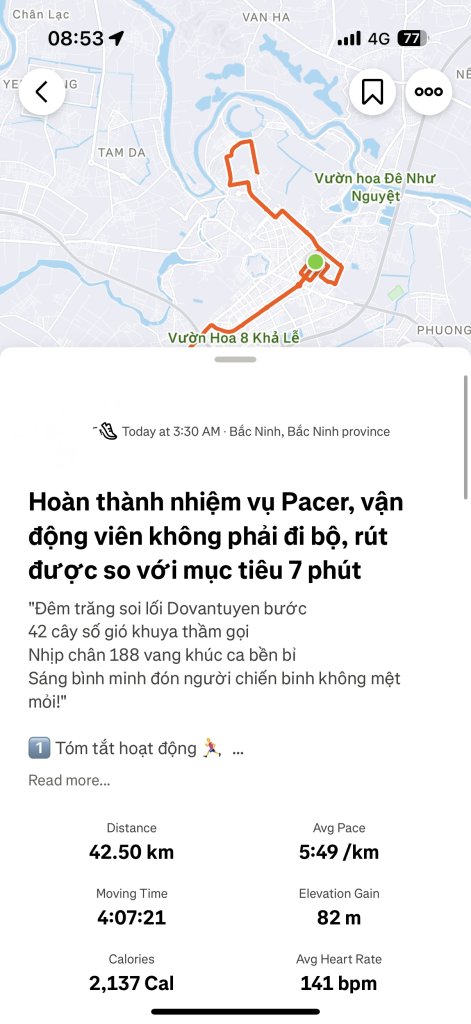Open the three-dot overflow menu
471x1024 pixels.
(429, 92)
